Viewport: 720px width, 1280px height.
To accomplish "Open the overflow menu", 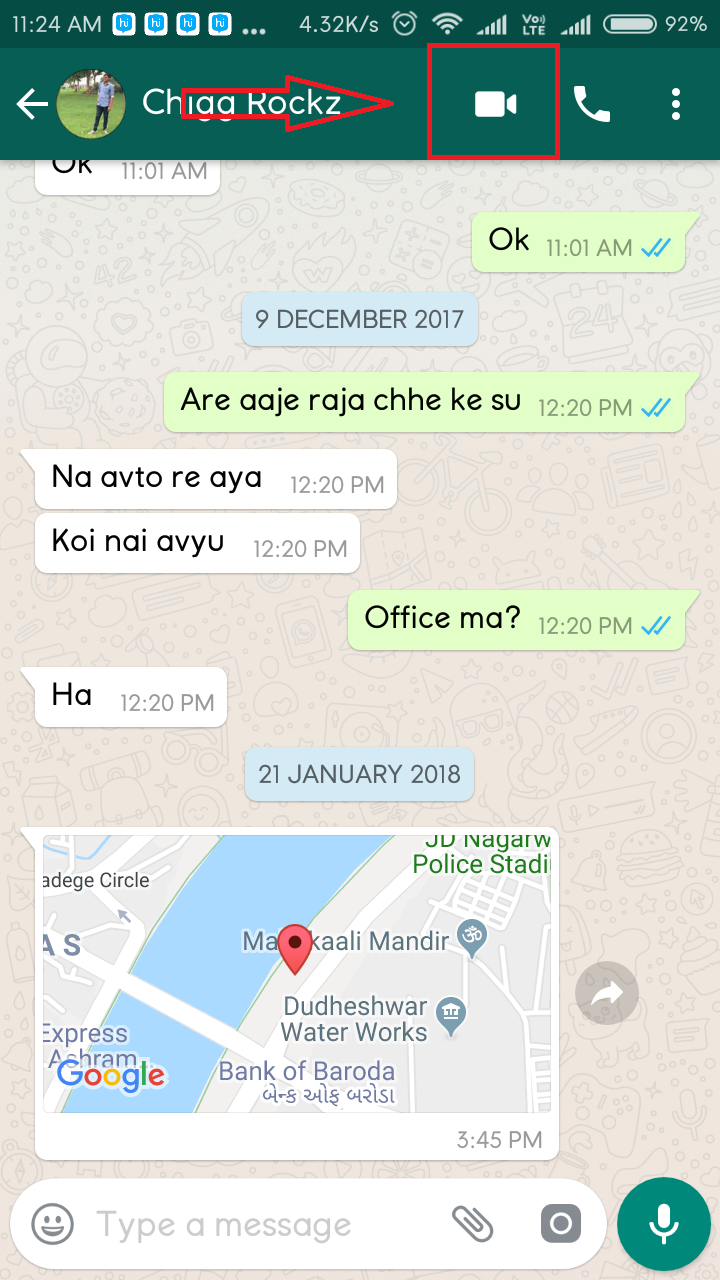I will coord(677,104).
